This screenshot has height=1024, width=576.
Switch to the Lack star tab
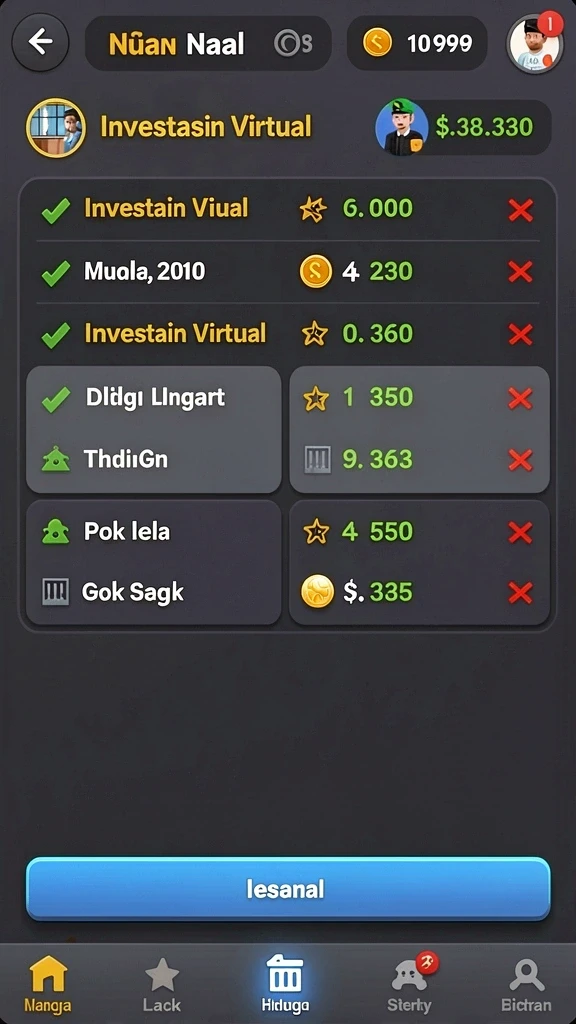(x=162, y=984)
